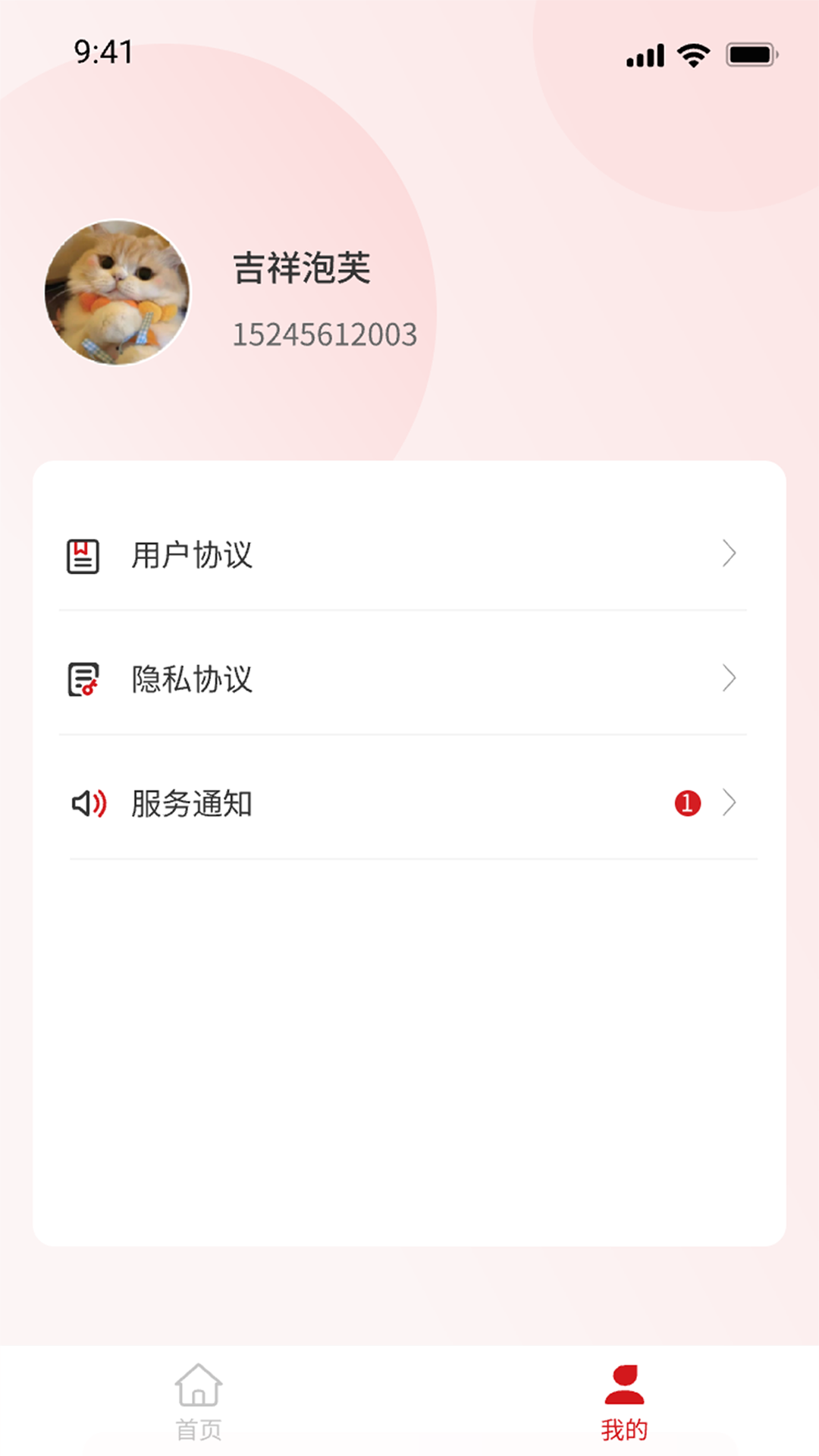Tap the cat profile avatar
Viewport: 819px width, 1456px height.
coord(118,293)
